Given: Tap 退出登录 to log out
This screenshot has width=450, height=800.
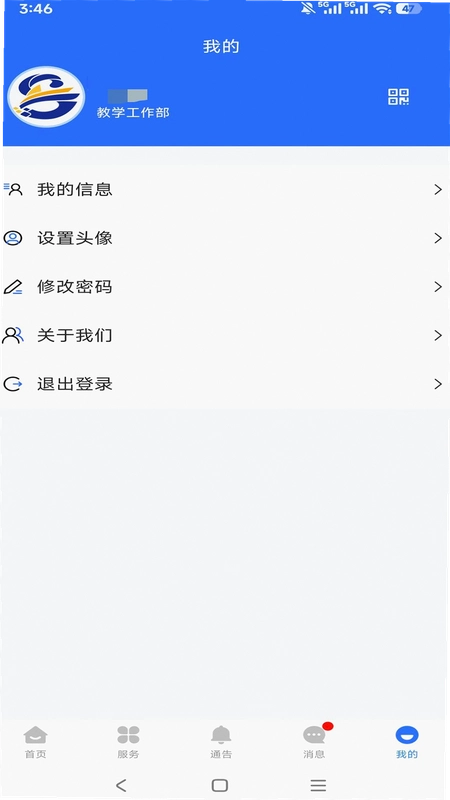Looking at the screenshot, I should pos(225,384).
